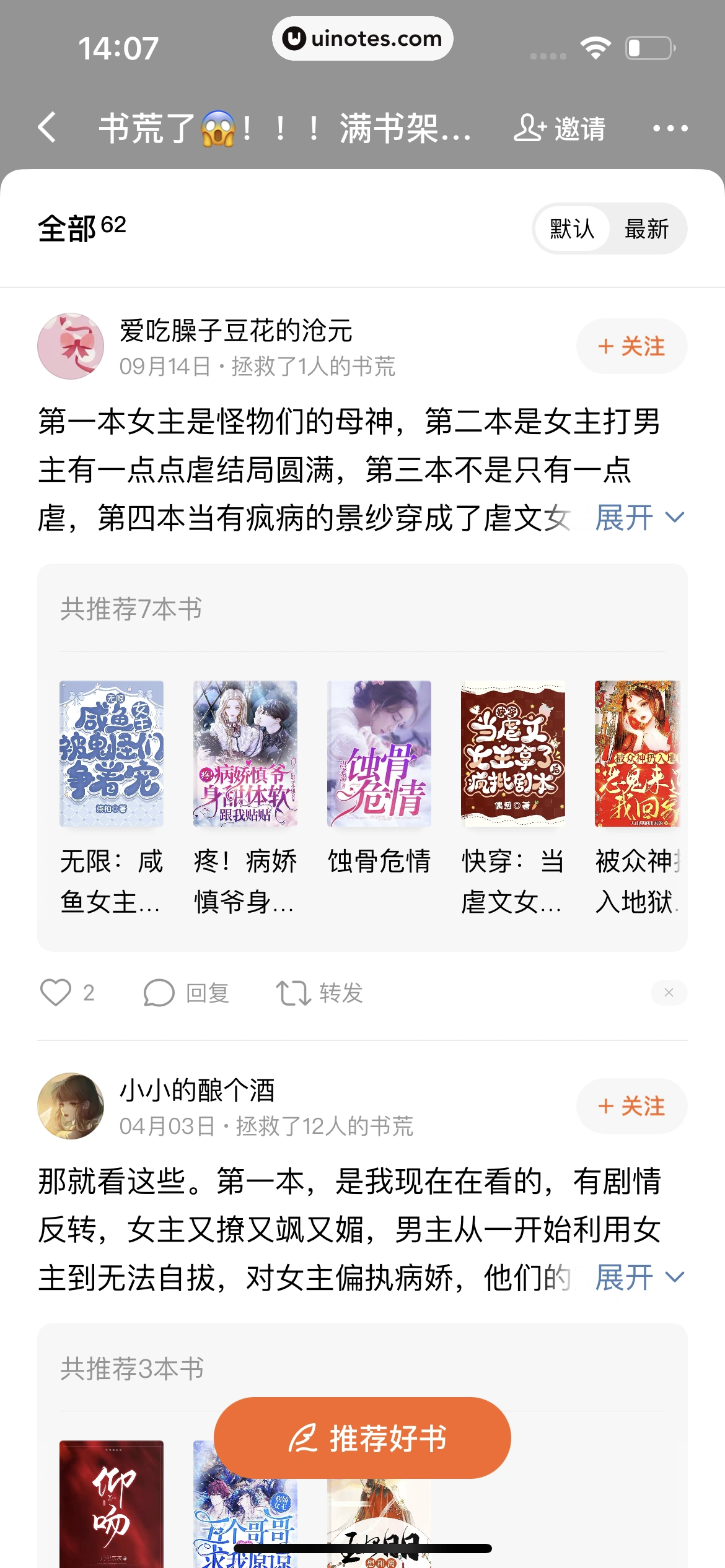Viewport: 725px width, 1568px height.
Task: Repost 爱吃臊子豆花的沧元's recommendation
Action: coord(319,993)
